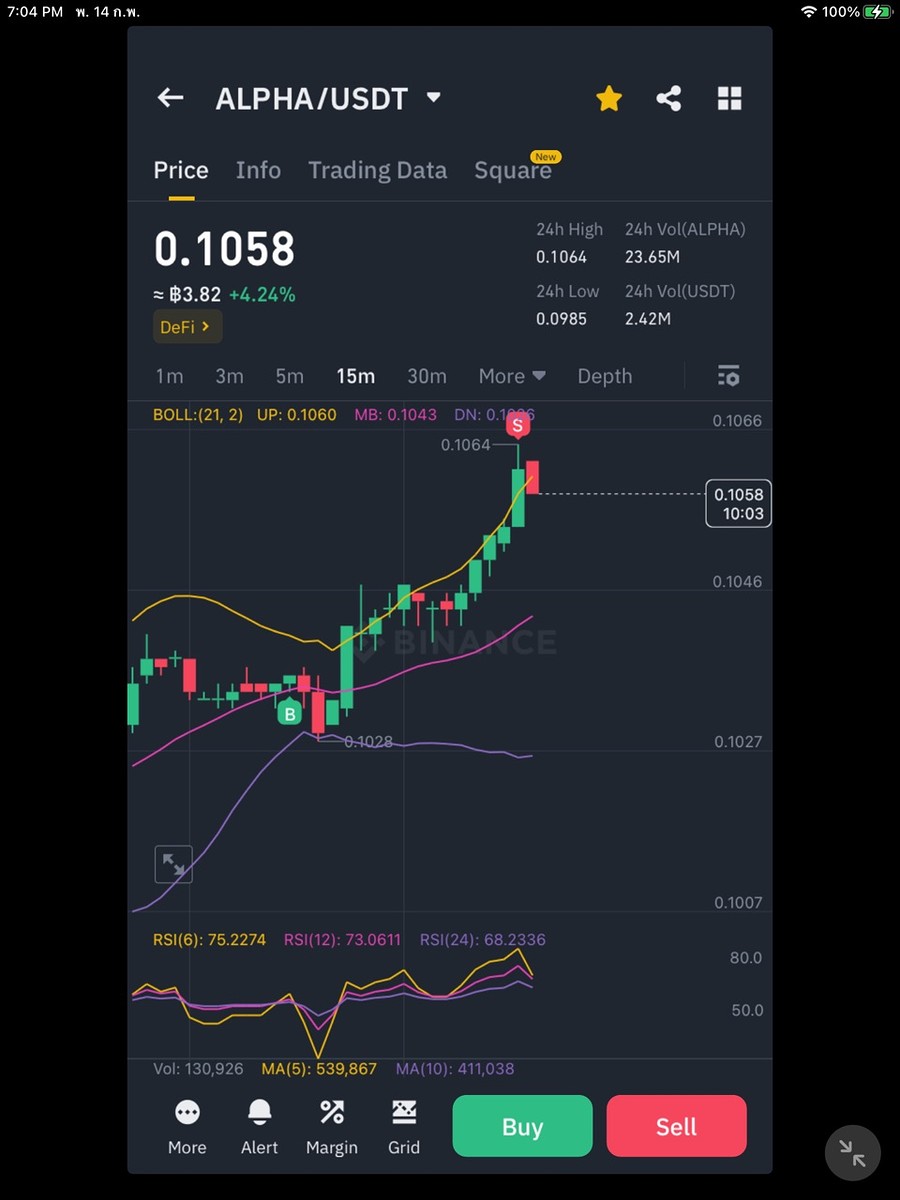Expand chart to full screen
Image resolution: width=900 pixels, height=1200 pixels.
[173, 864]
